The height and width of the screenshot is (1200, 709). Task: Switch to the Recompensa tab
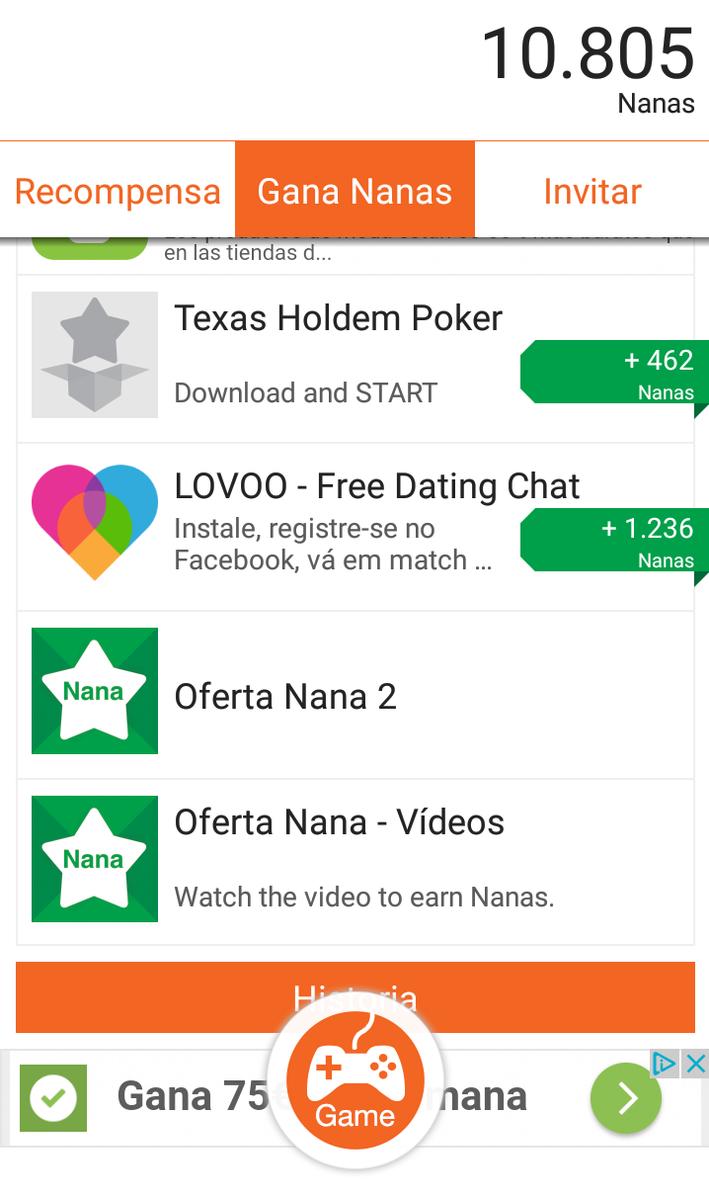(117, 191)
